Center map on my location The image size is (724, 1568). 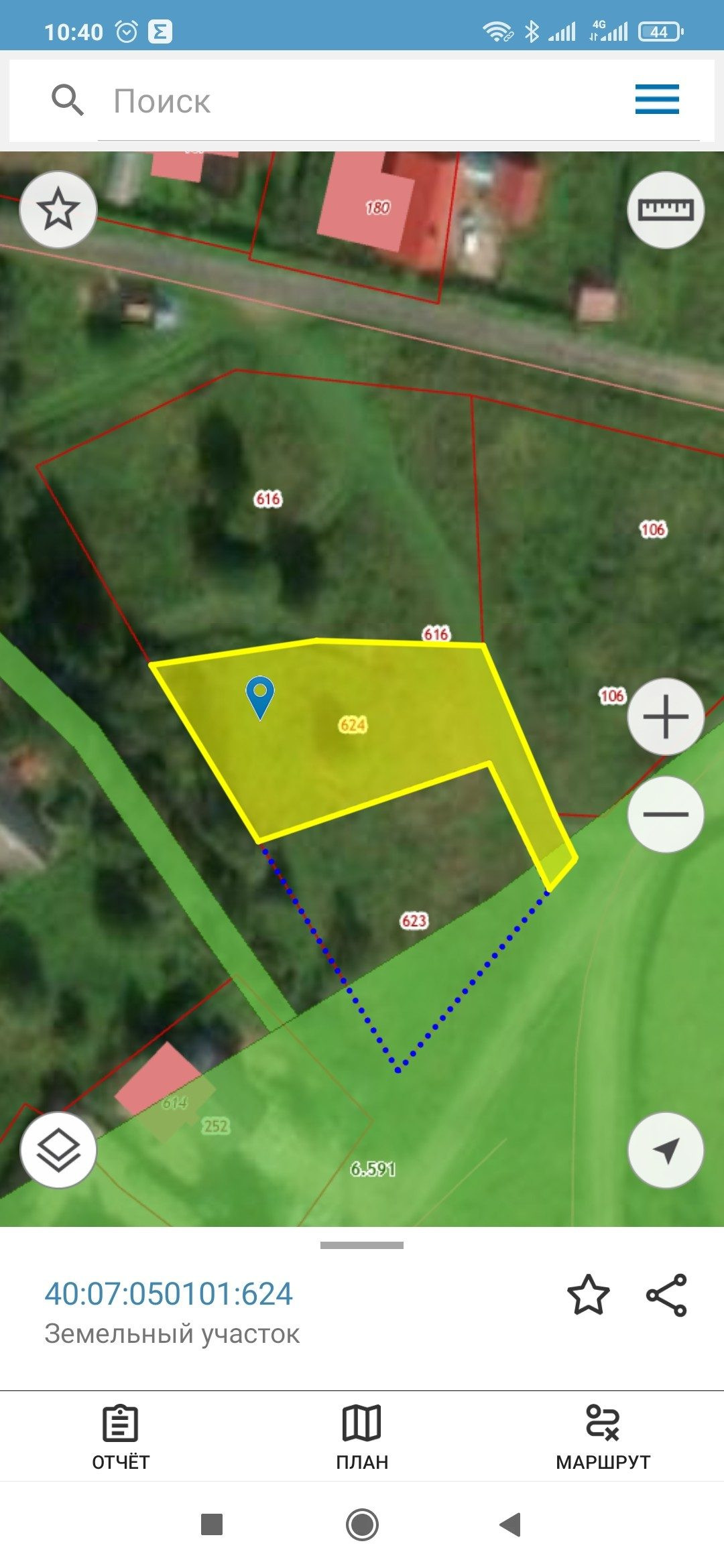tap(665, 1150)
